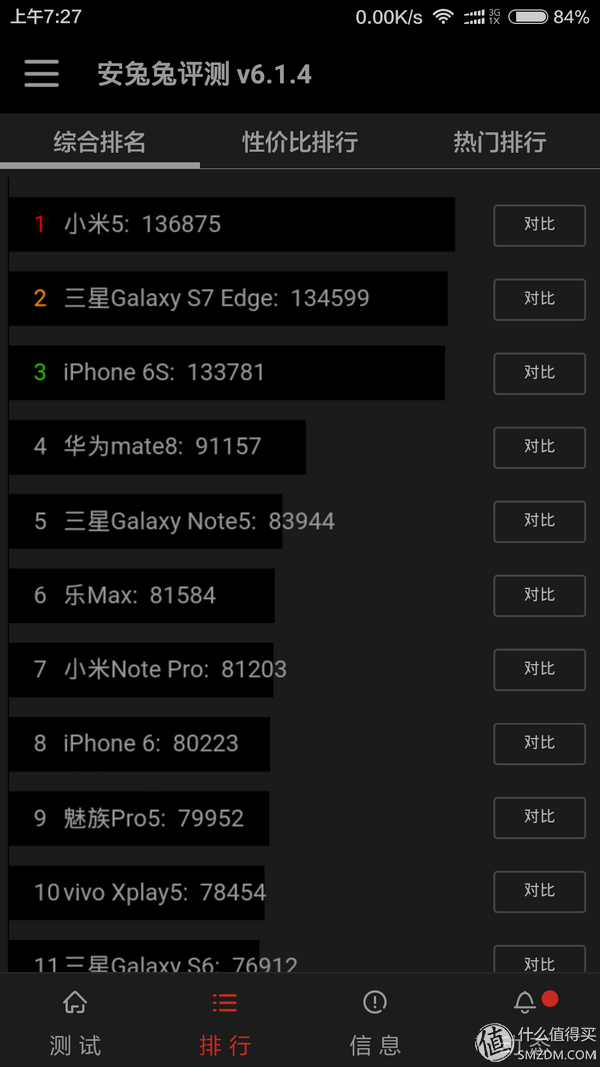
Task: Open the 信息 bottom tab
Action: pos(375,1021)
